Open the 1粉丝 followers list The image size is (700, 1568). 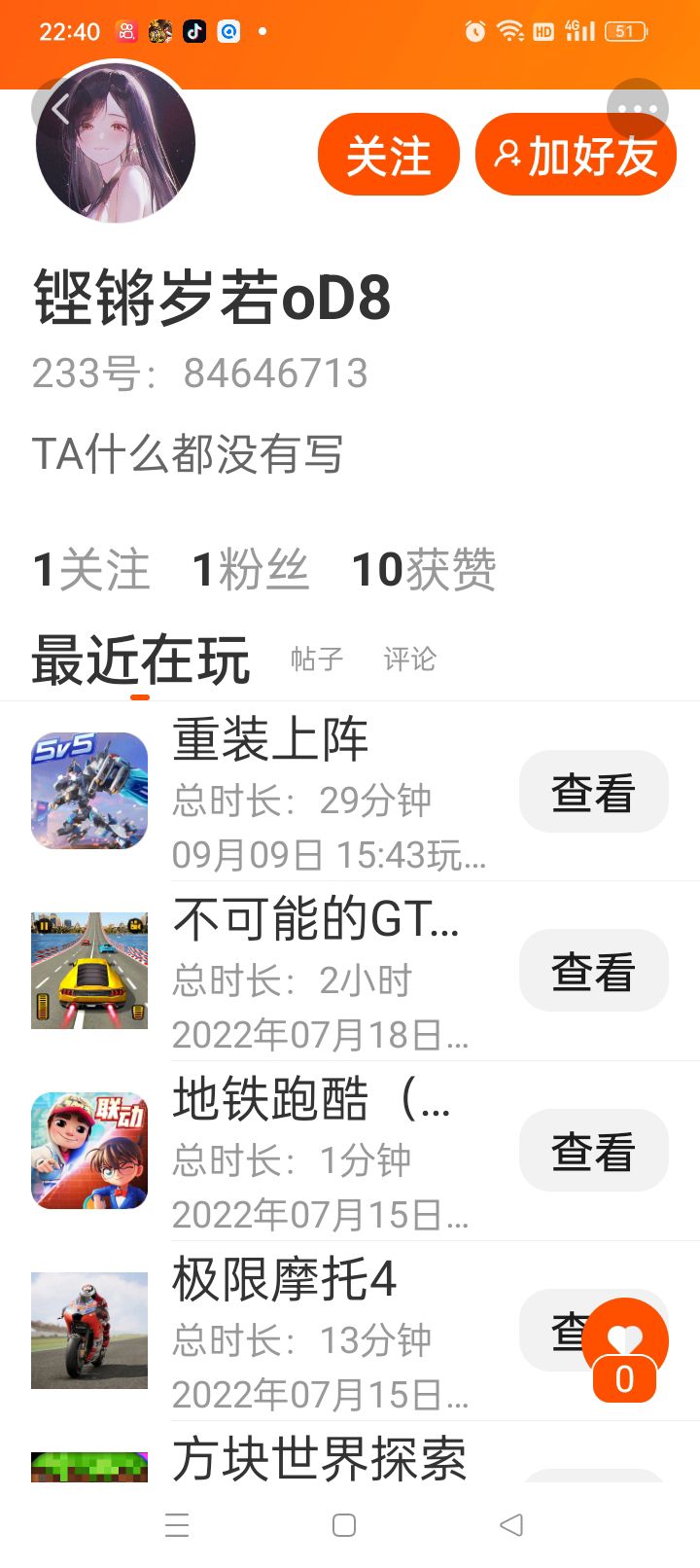coord(251,570)
